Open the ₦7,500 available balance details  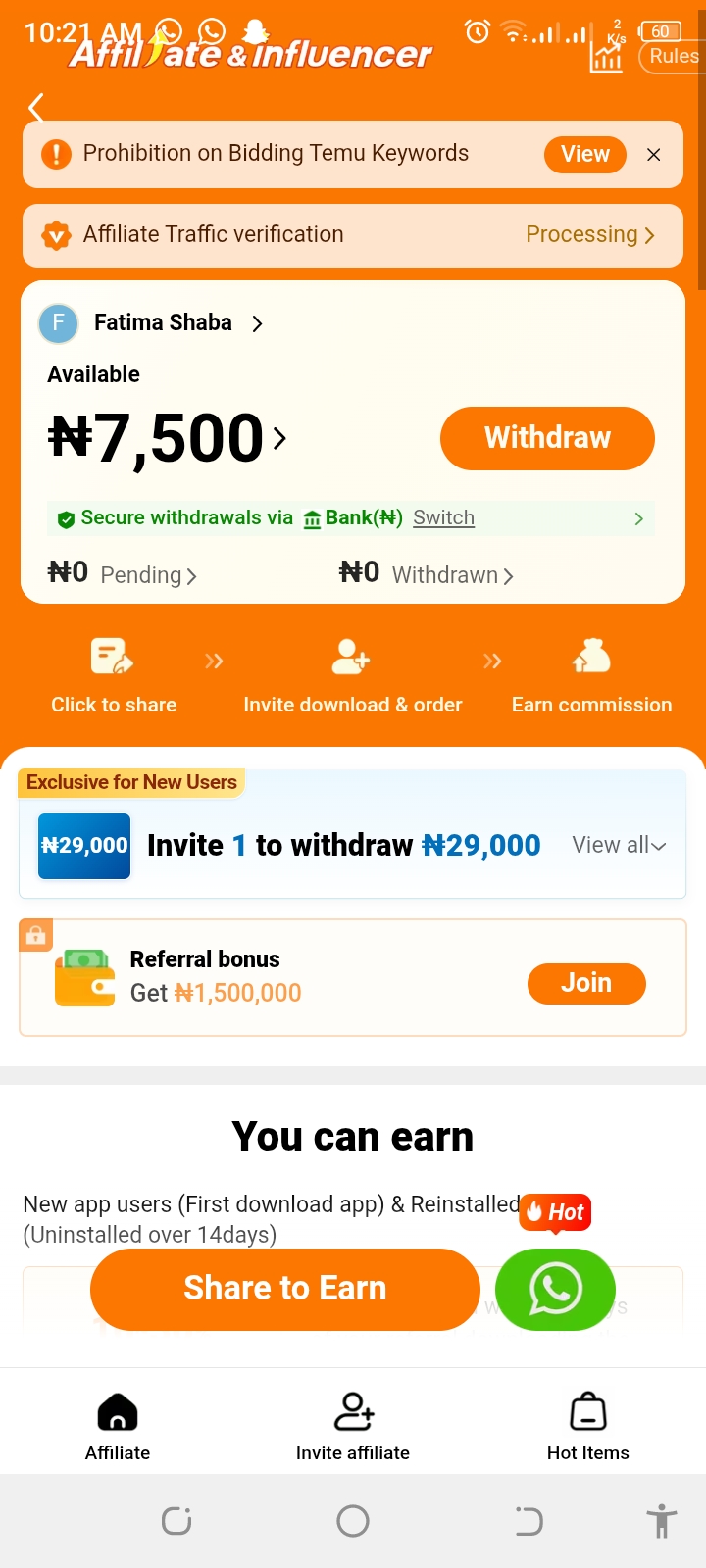tap(167, 438)
